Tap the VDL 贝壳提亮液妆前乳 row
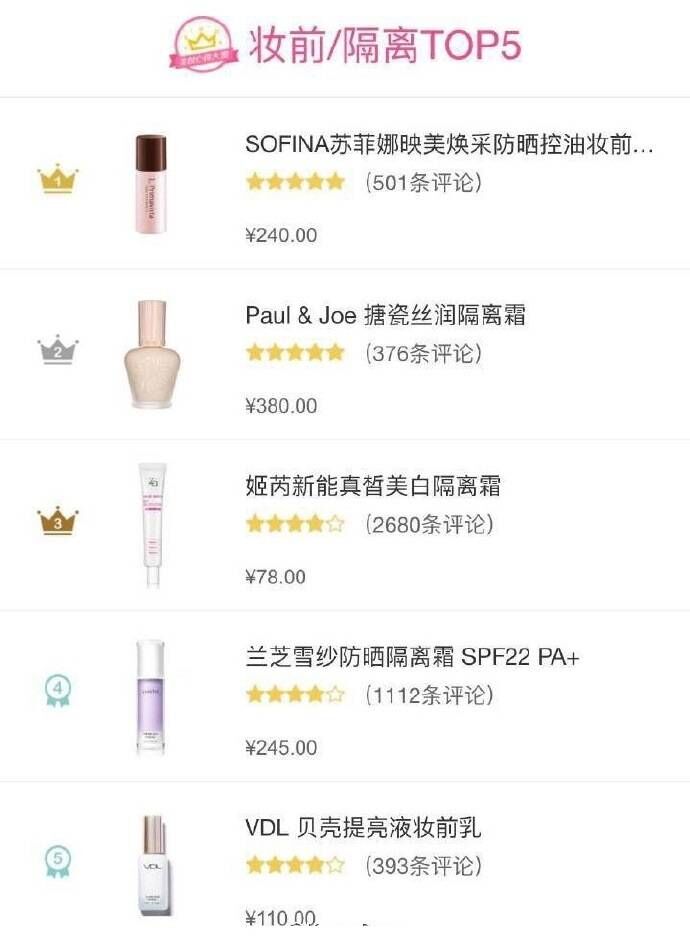Image resolution: width=690 pixels, height=949 pixels. pyautogui.click(x=363, y=828)
